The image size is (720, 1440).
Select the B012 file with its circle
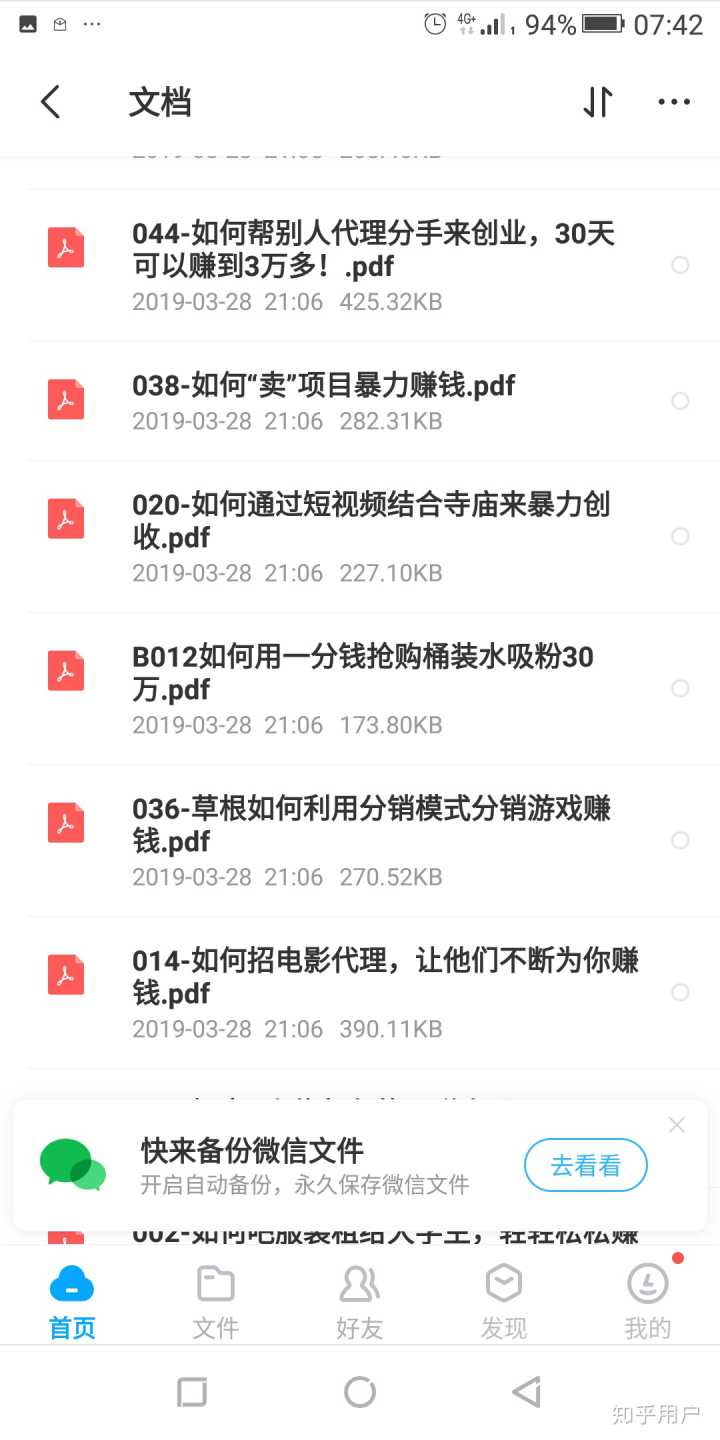(681, 688)
